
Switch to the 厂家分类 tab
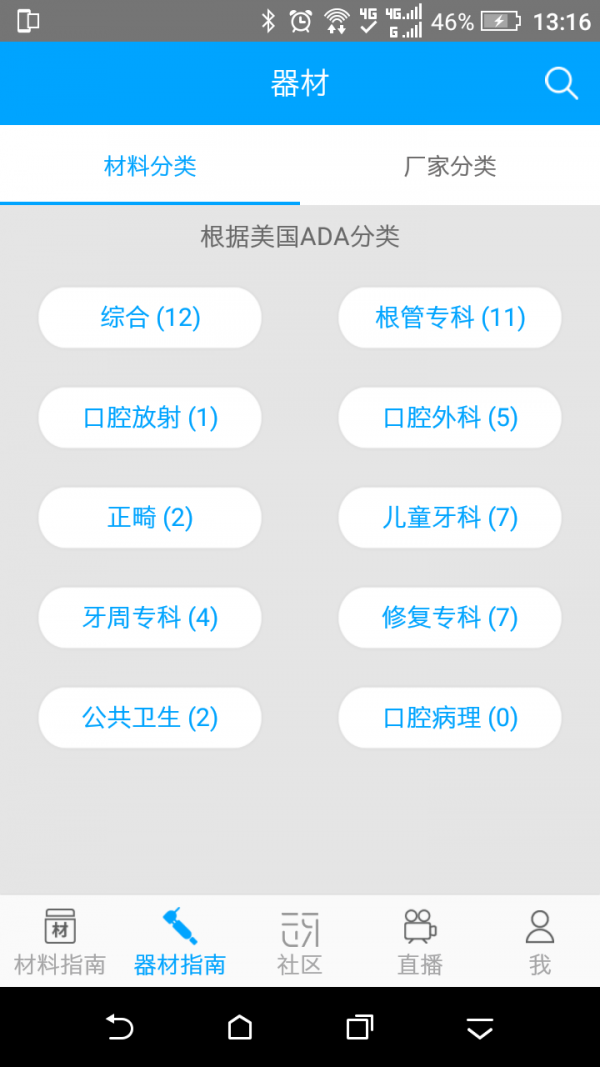450,165
